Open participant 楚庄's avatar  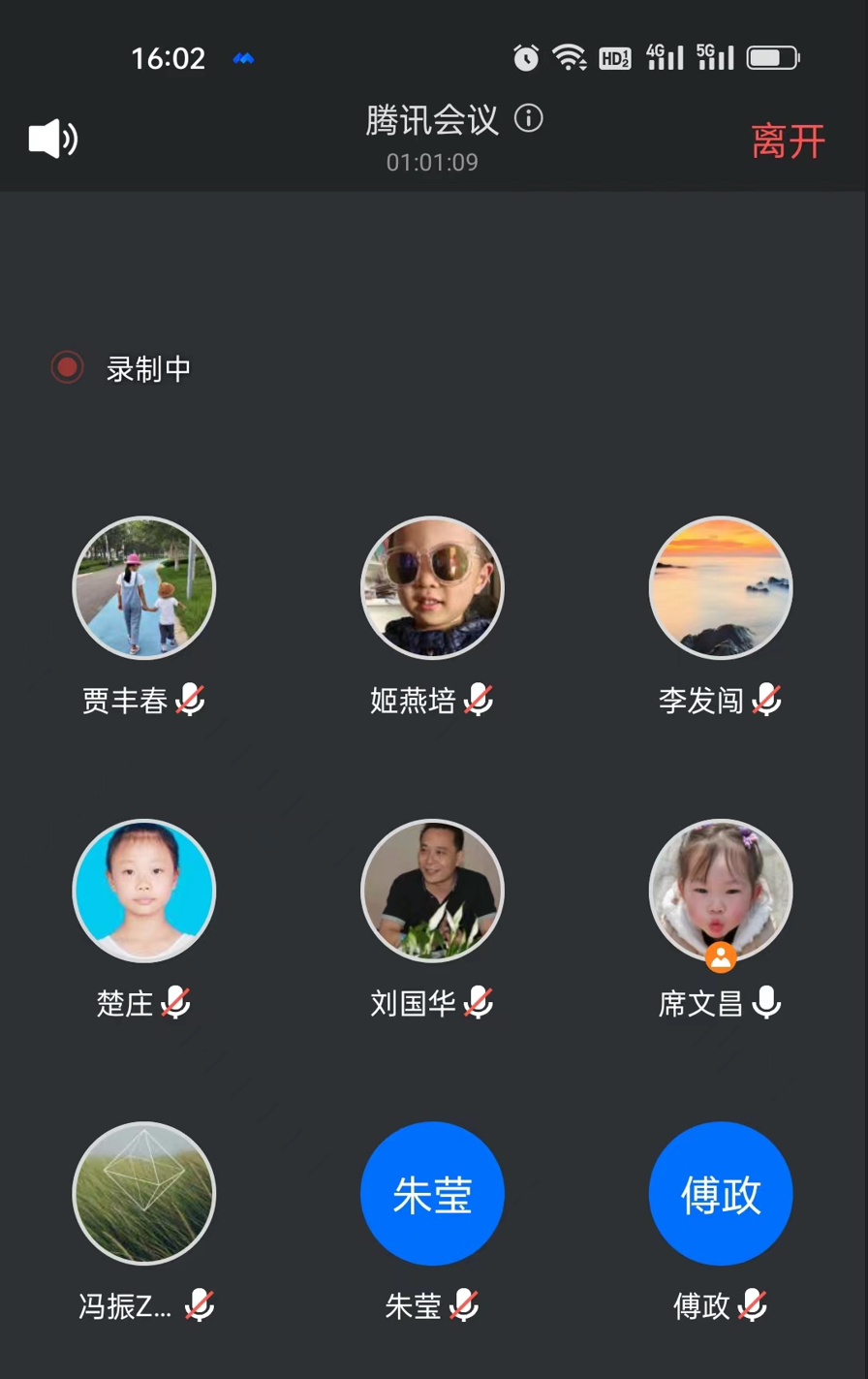(144, 891)
